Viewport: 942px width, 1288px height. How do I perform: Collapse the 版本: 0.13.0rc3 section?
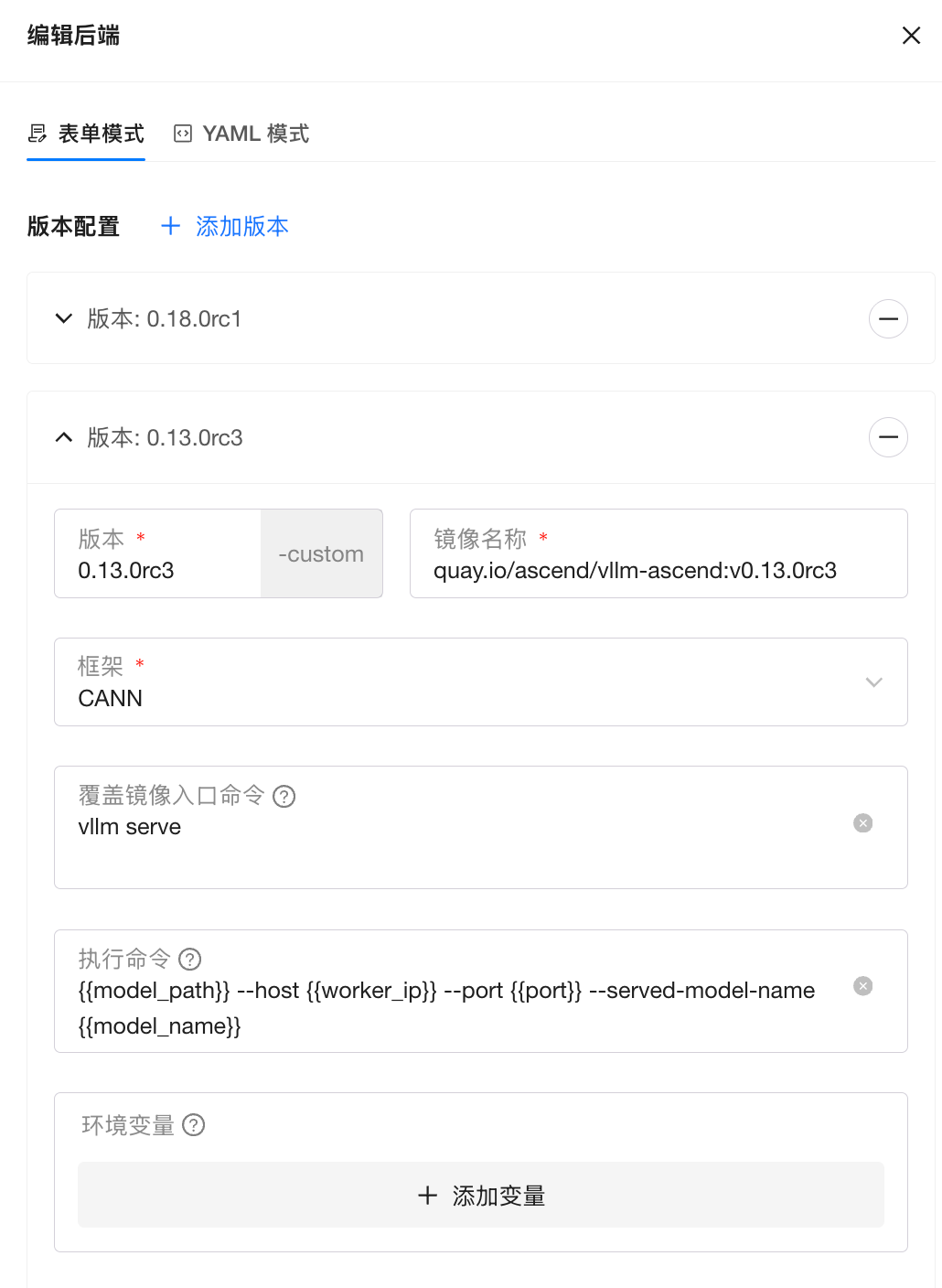(x=64, y=438)
